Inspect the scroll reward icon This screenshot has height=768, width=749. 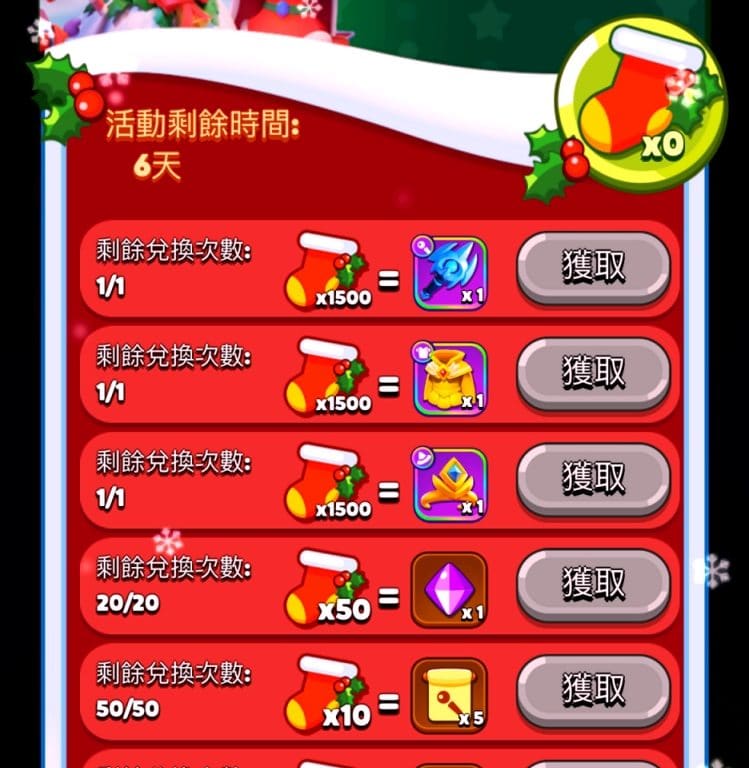(449, 695)
